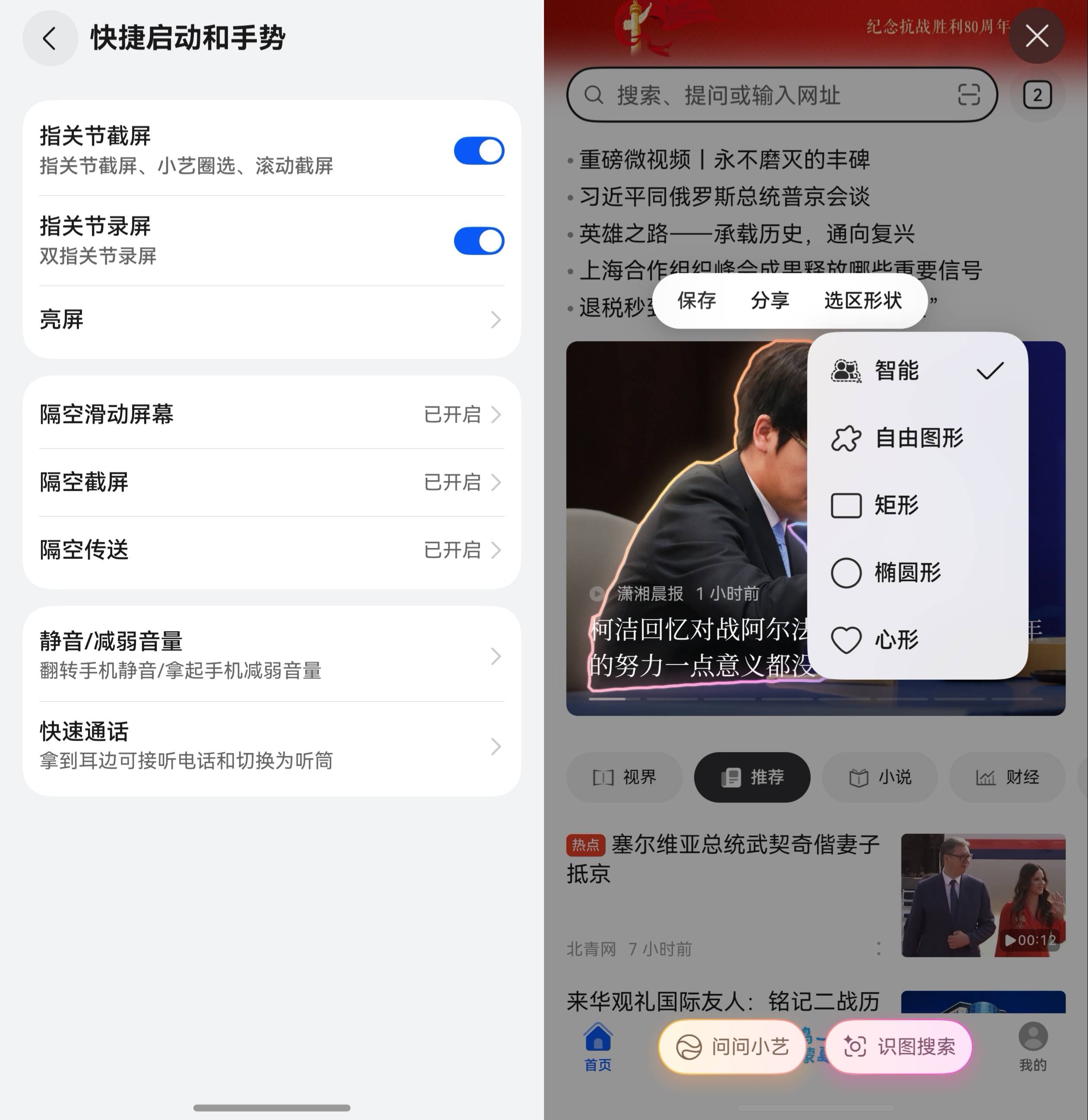
Task: Select the 矩形 selection shape icon
Action: point(846,506)
